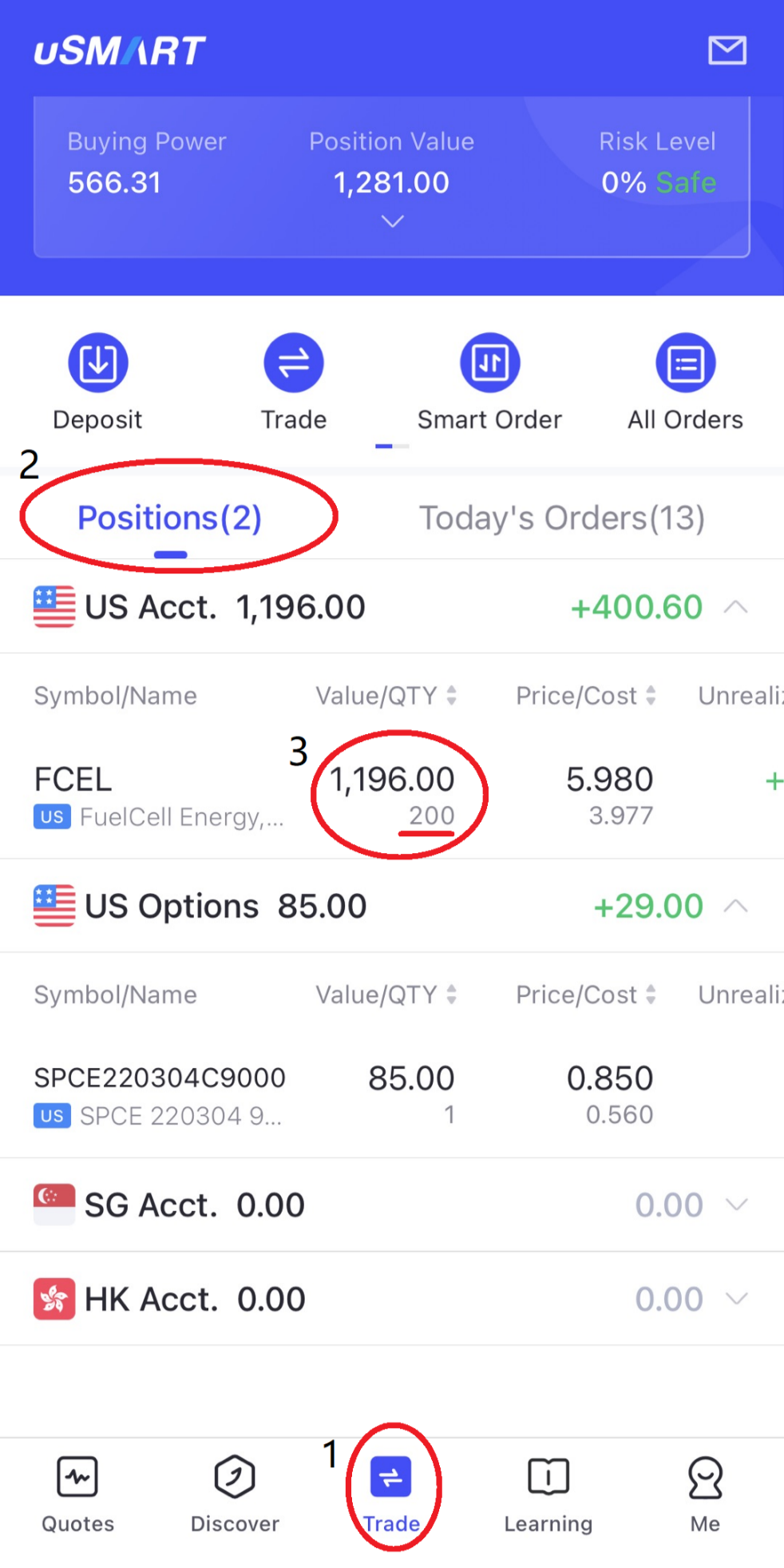Sort US Acct. by Price/Cost

click(x=586, y=696)
